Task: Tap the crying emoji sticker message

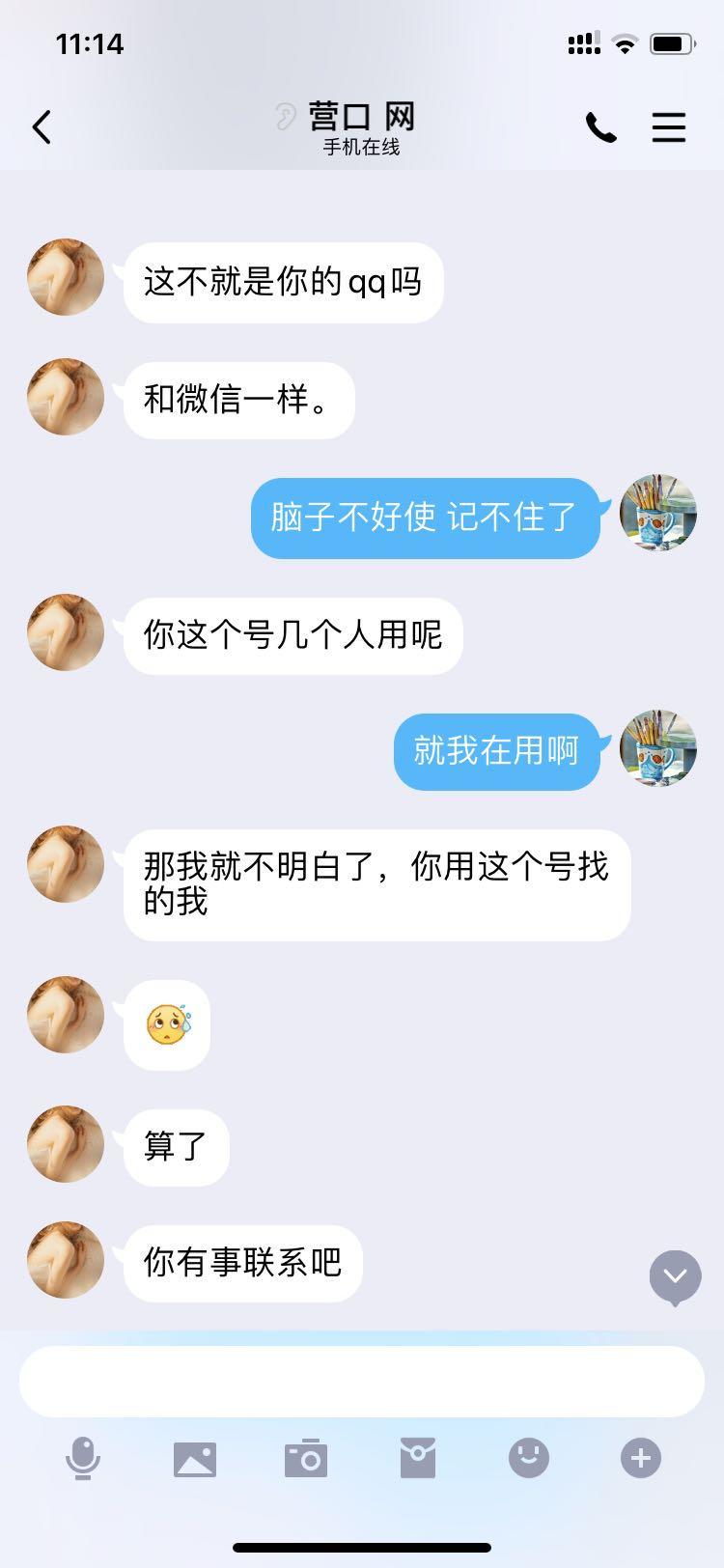Action: (x=166, y=1024)
